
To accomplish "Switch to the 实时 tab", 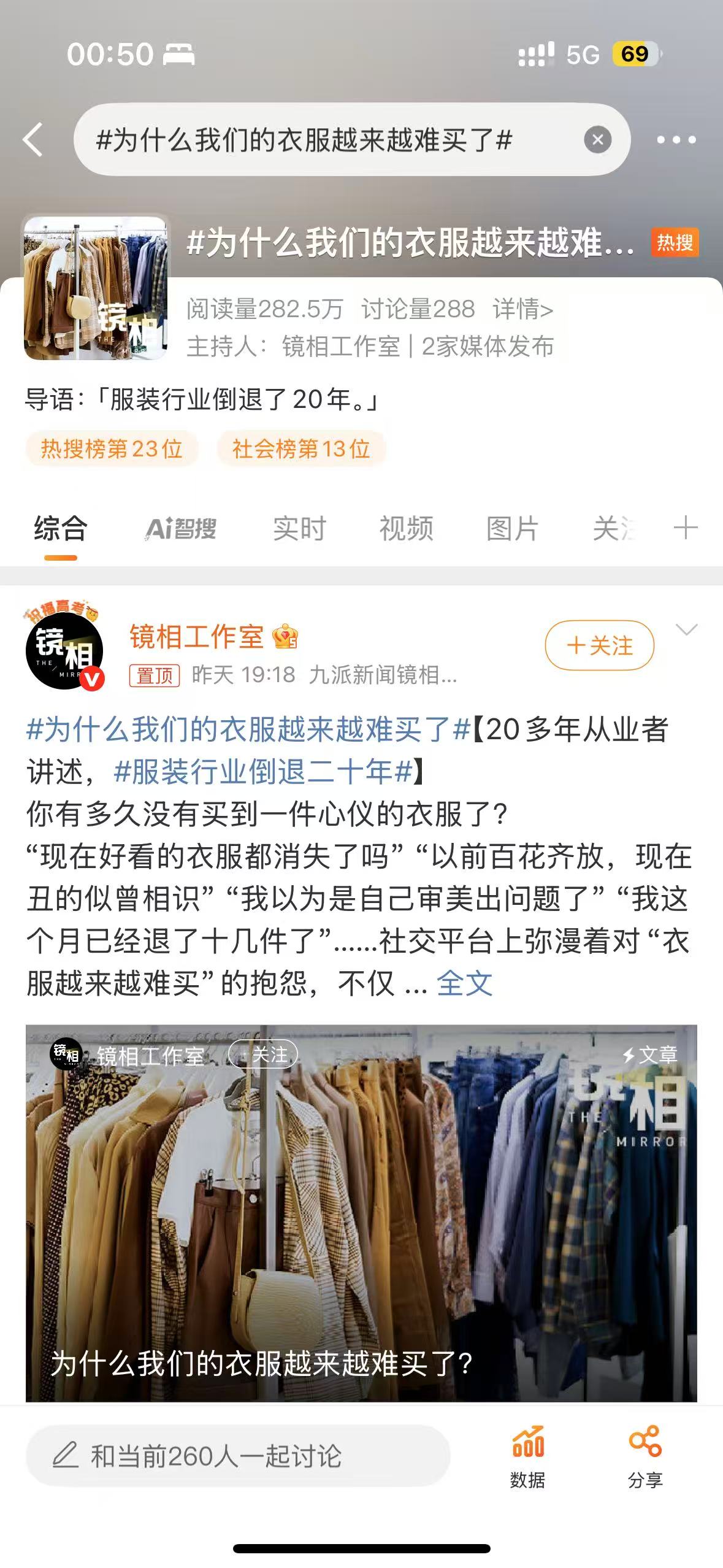I will point(299,528).
